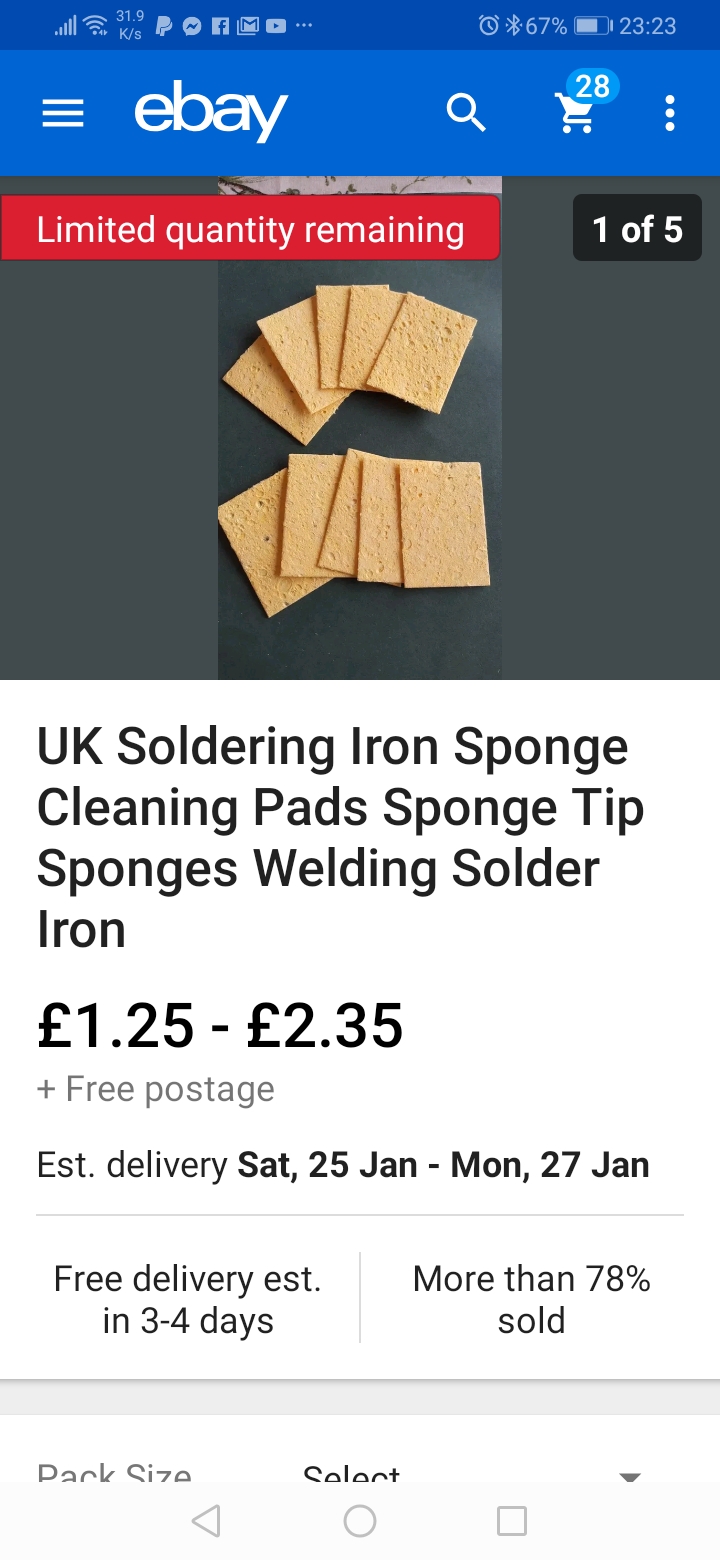The height and width of the screenshot is (1560, 720).
Task: Open the hamburger navigation menu
Action: [x=63, y=114]
